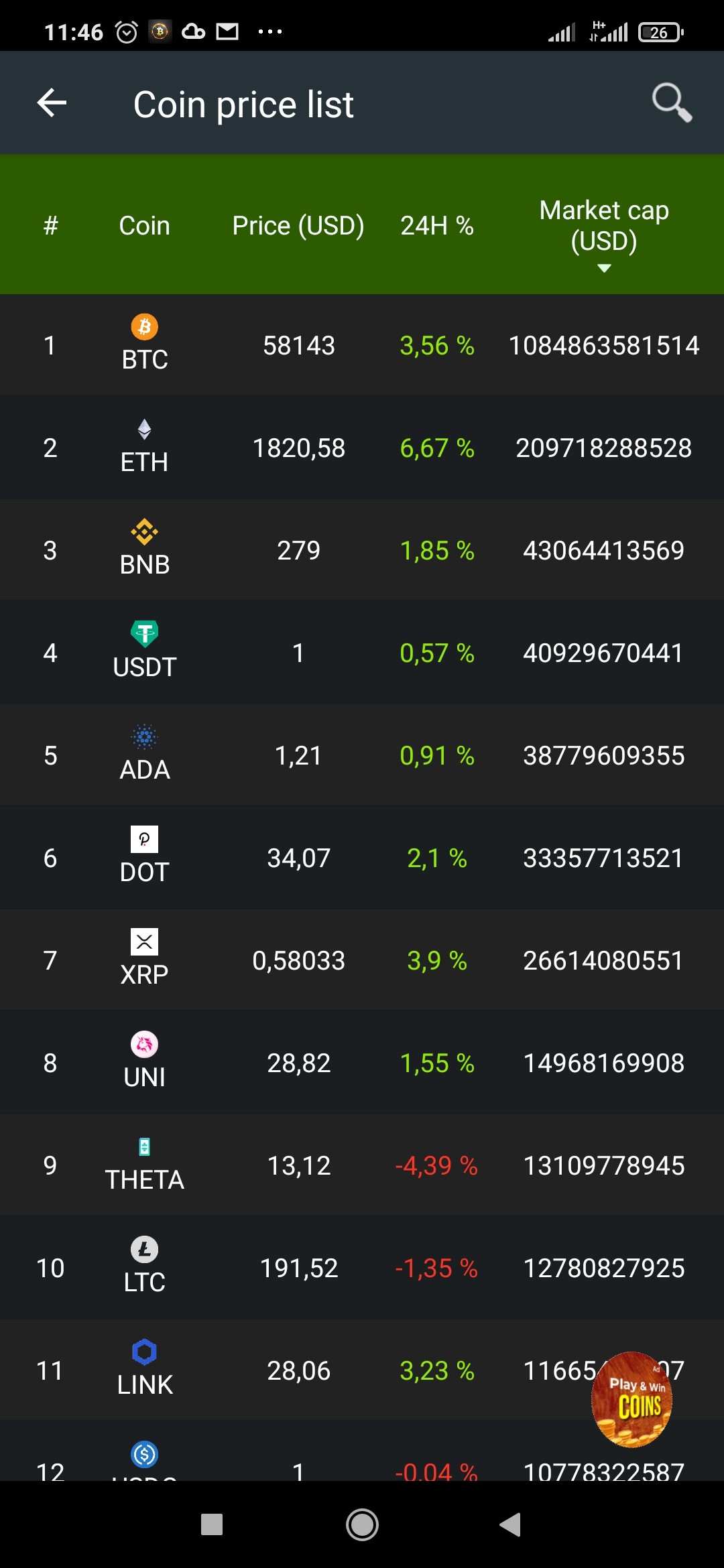Open the BTC coin row
724x1568 pixels.
[x=362, y=345]
